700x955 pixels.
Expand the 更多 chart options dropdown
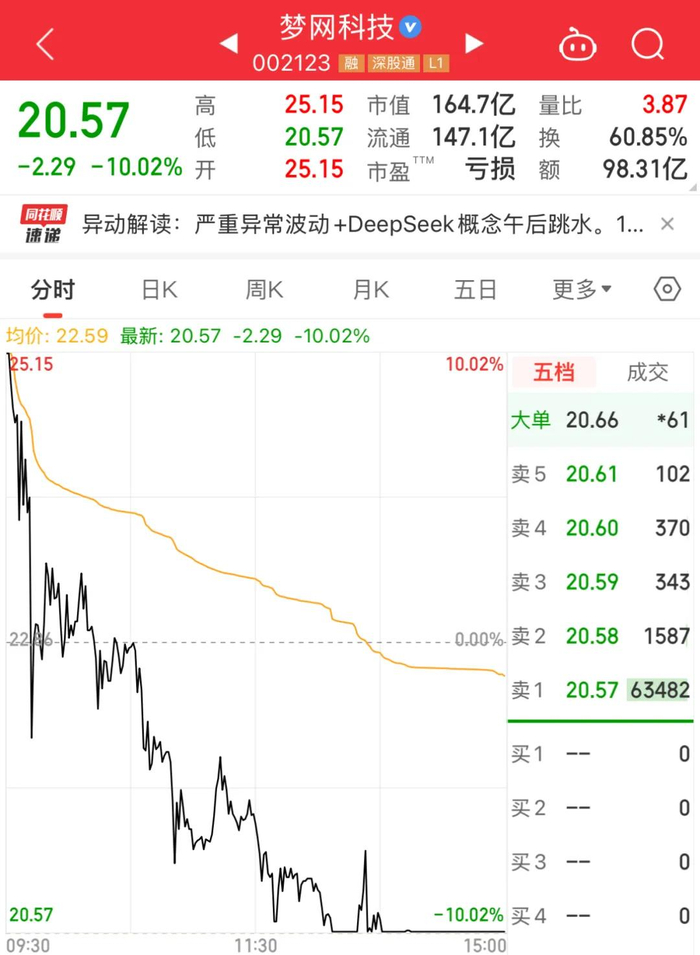[x=582, y=289]
